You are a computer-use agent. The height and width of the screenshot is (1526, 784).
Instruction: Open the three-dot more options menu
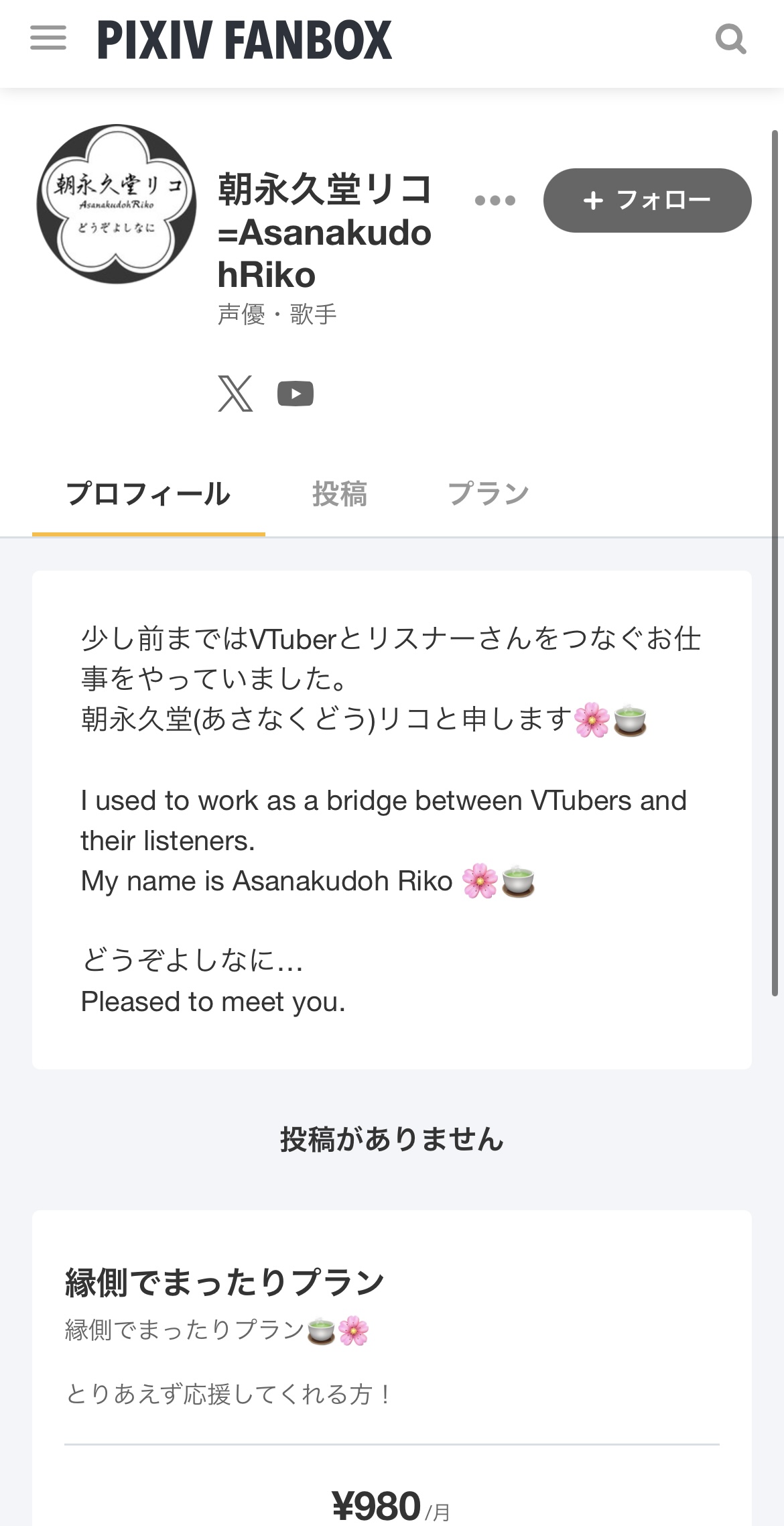pos(495,200)
